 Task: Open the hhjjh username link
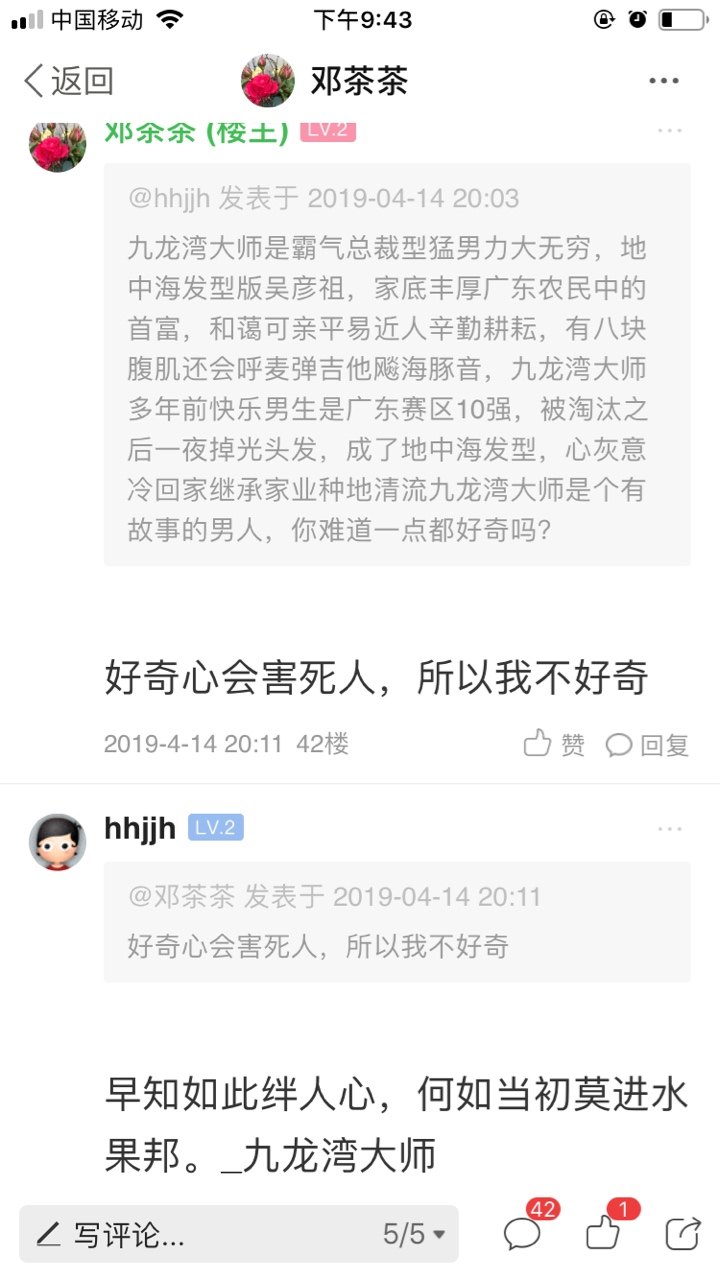coord(140,828)
